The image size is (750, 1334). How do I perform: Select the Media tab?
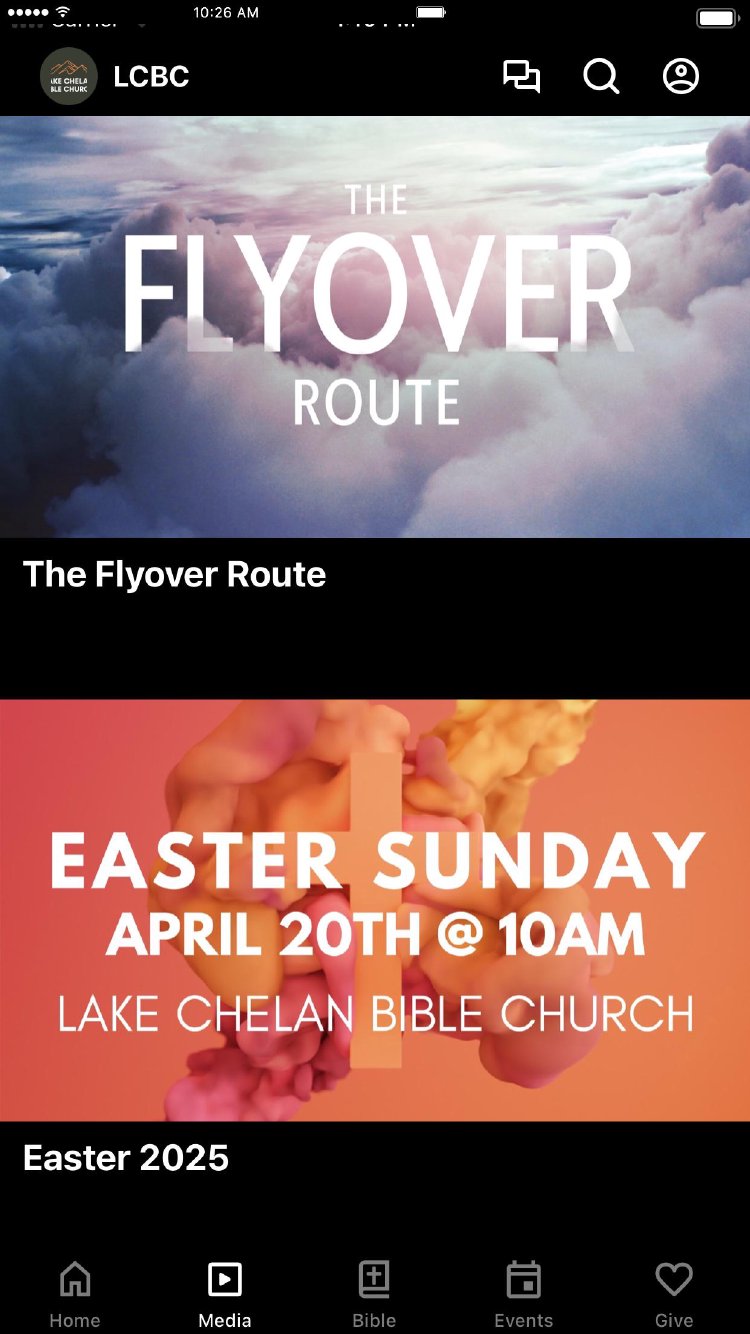coord(225,1293)
